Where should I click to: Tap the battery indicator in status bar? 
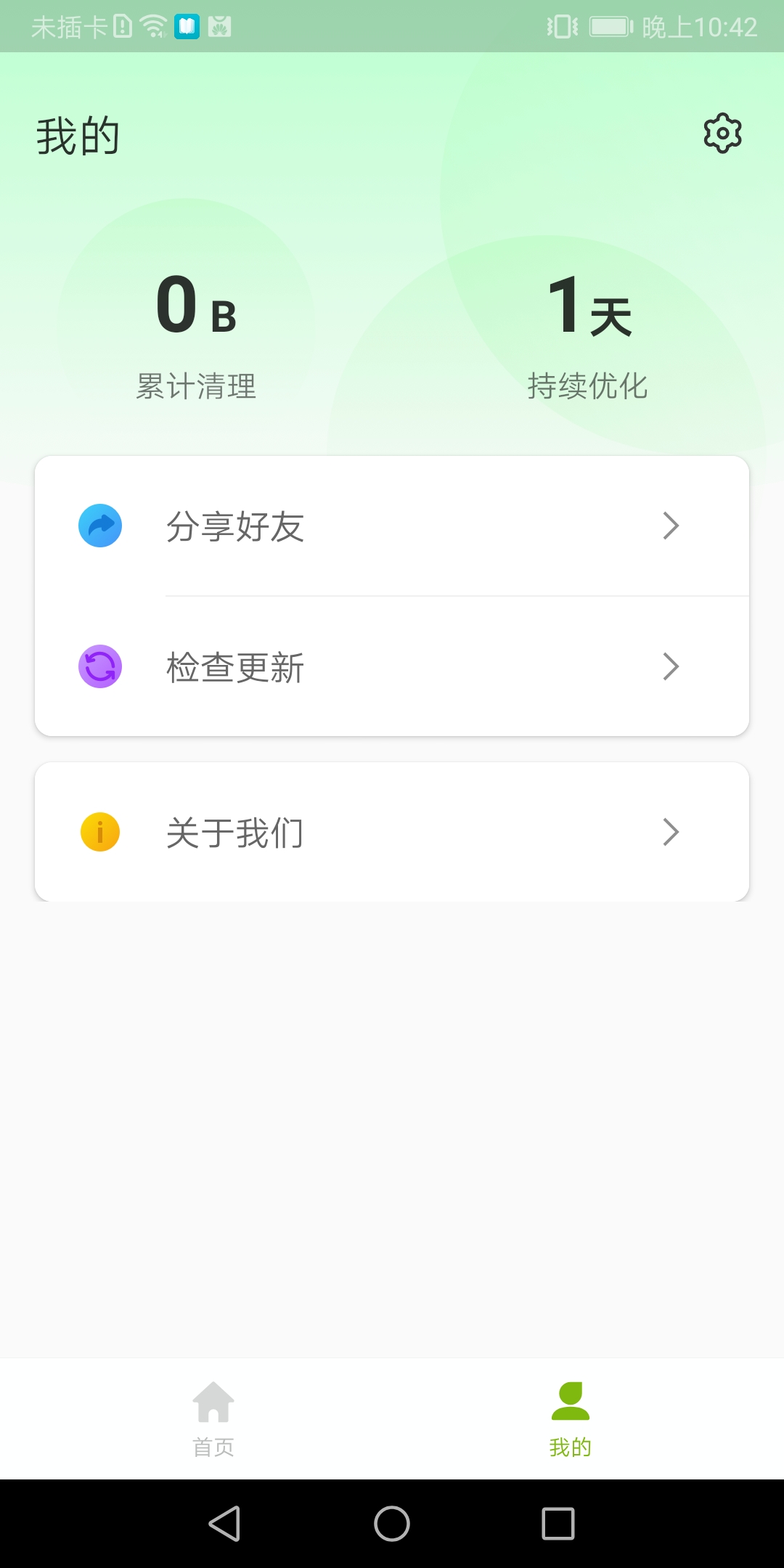click(x=610, y=25)
